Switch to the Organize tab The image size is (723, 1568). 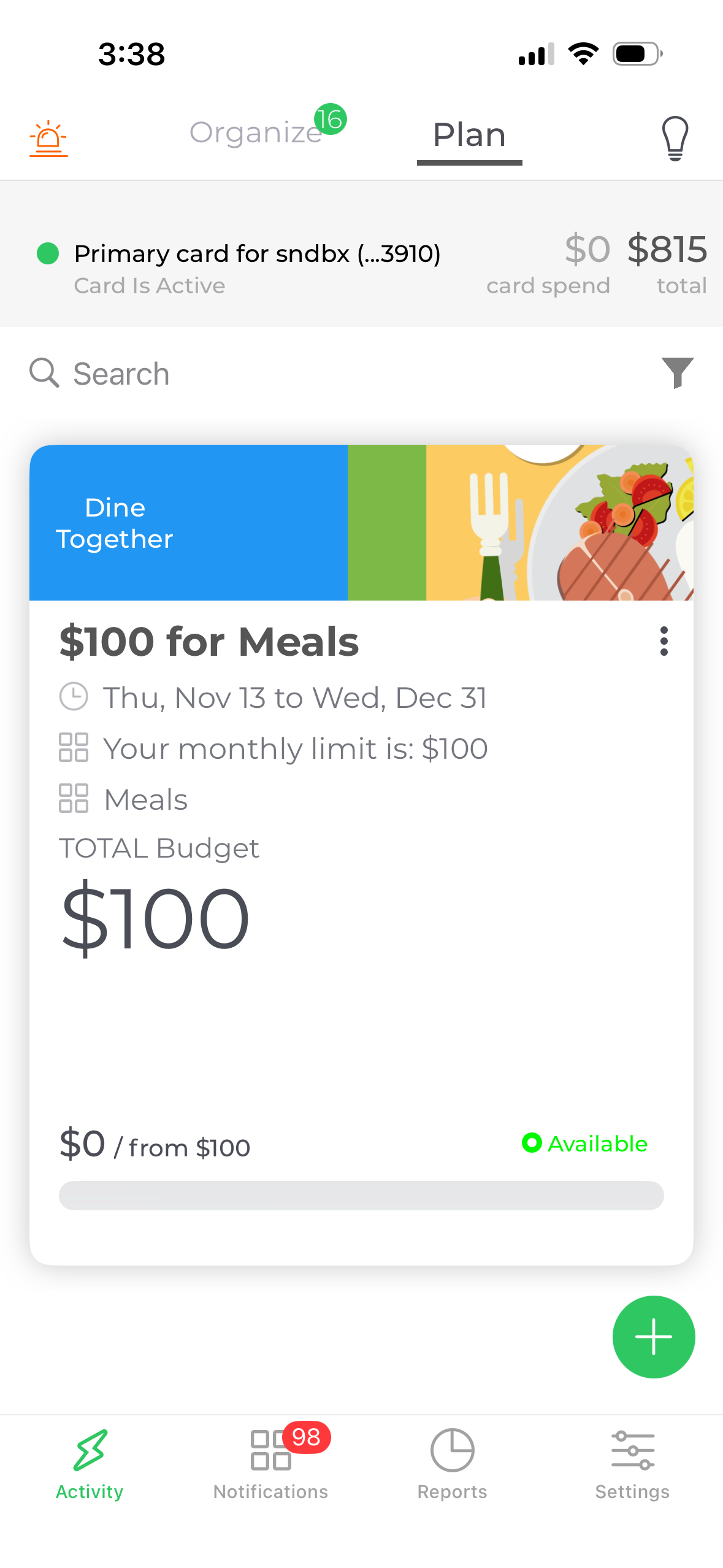point(256,133)
